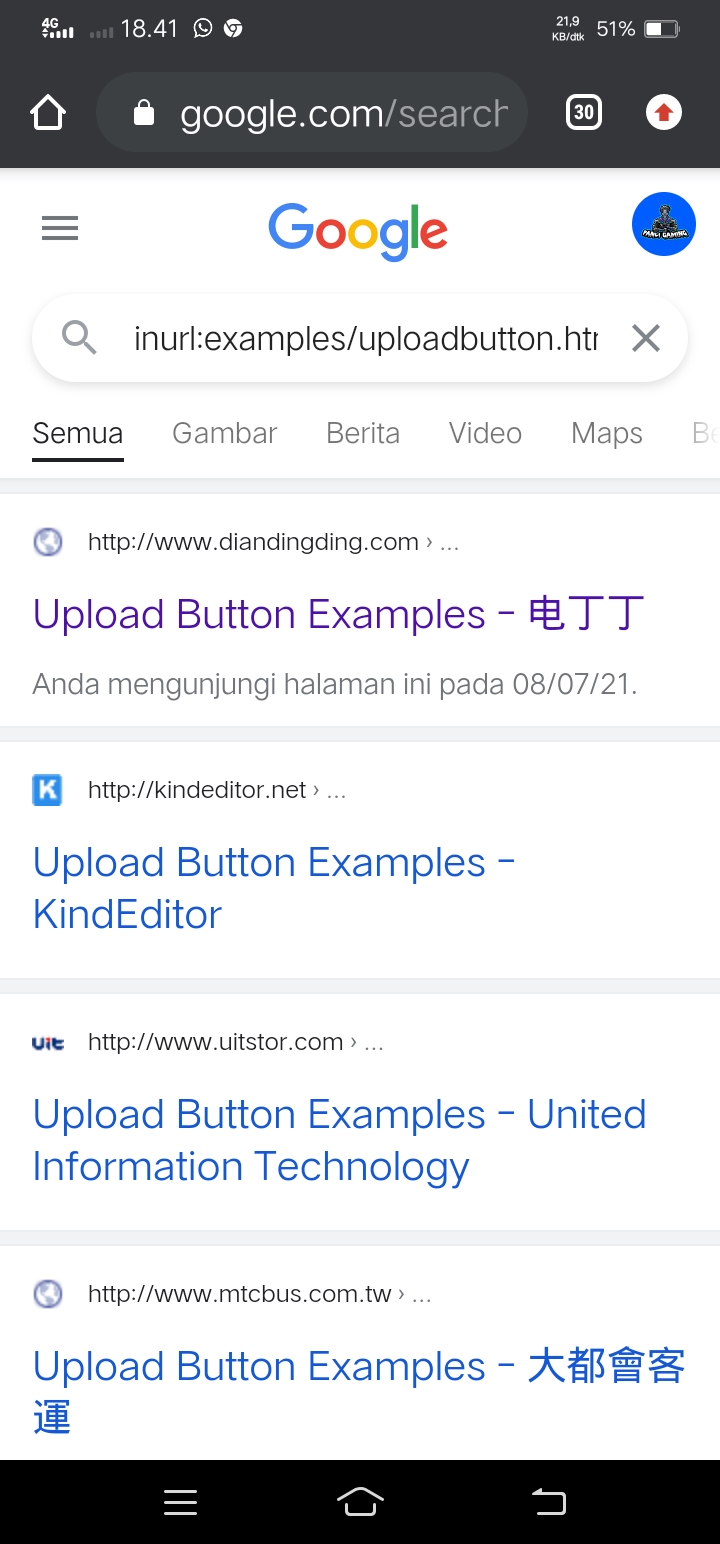
Task: Switch to the Gambar tab
Action: click(x=224, y=433)
